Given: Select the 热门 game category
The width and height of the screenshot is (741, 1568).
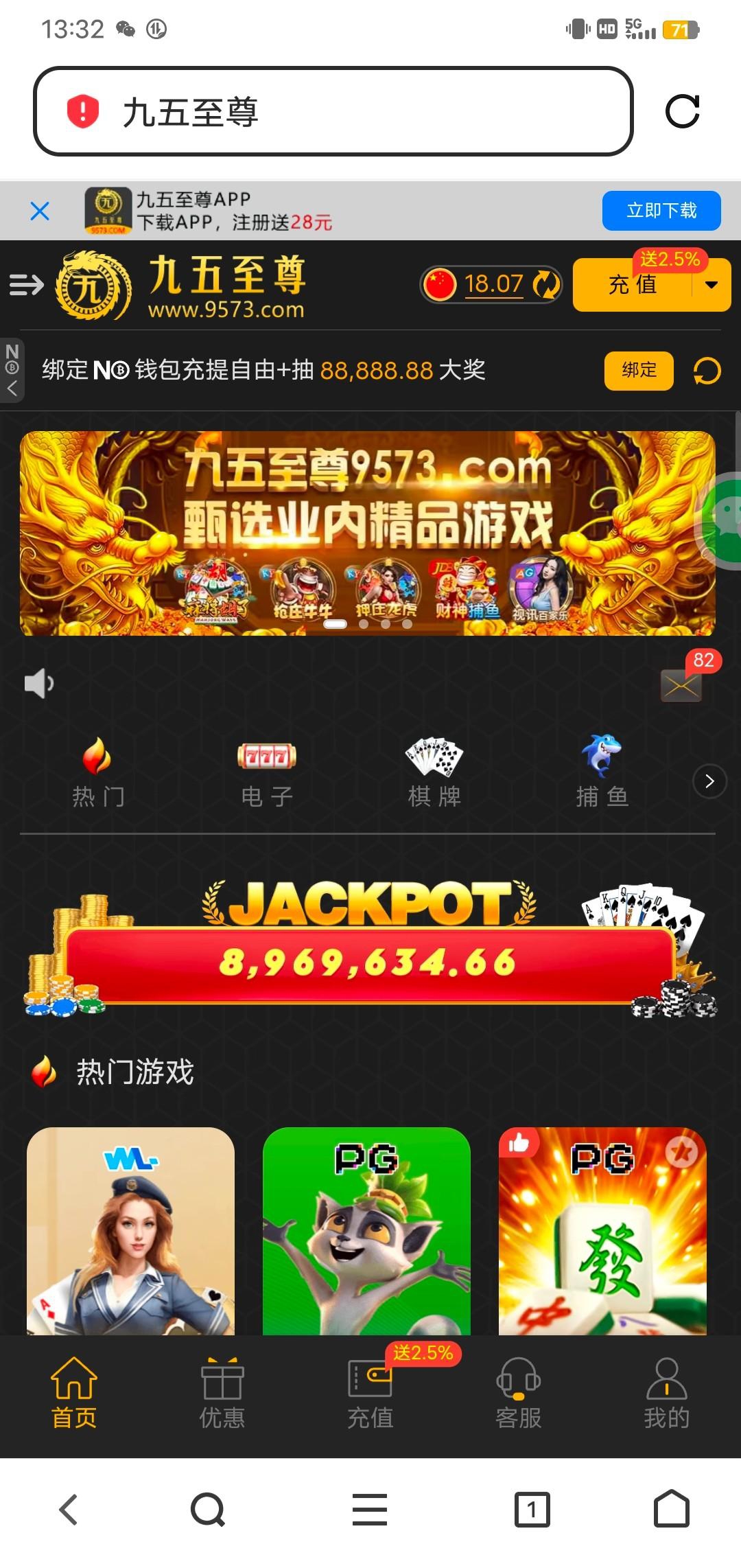Looking at the screenshot, I should coord(97,774).
